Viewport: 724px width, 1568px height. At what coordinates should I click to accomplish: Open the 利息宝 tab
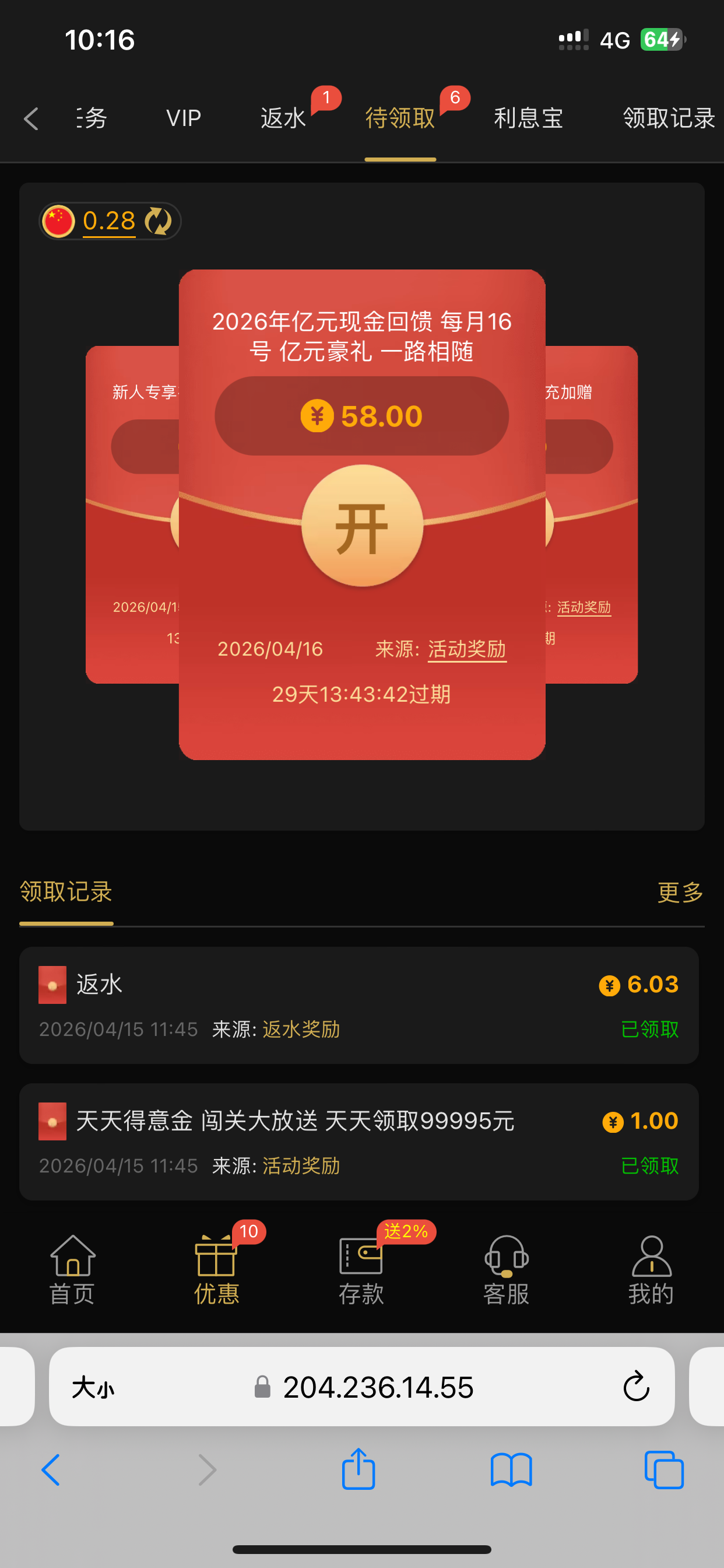coord(528,118)
